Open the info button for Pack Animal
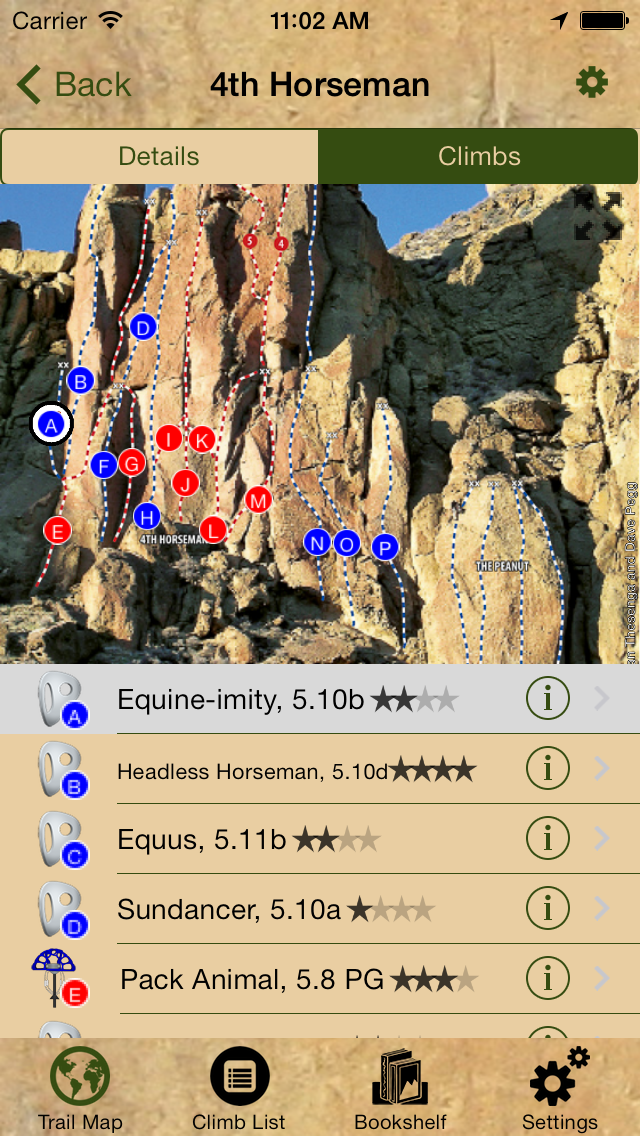This screenshot has height=1136, width=640. pos(548,979)
